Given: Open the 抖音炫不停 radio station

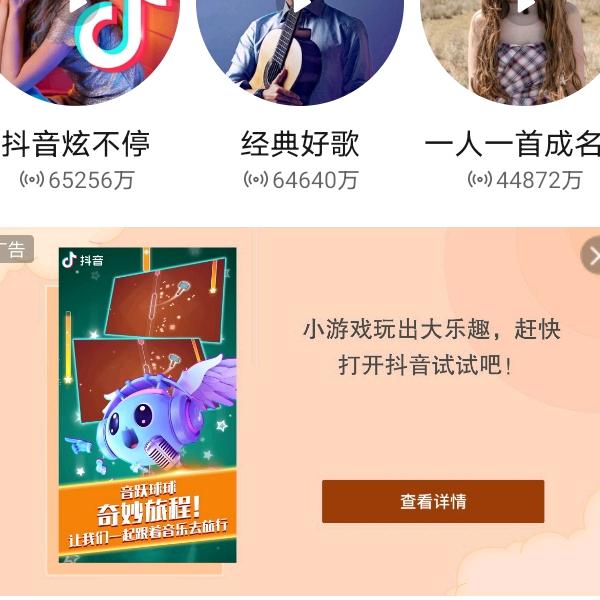Looking at the screenshot, I should (76, 144).
